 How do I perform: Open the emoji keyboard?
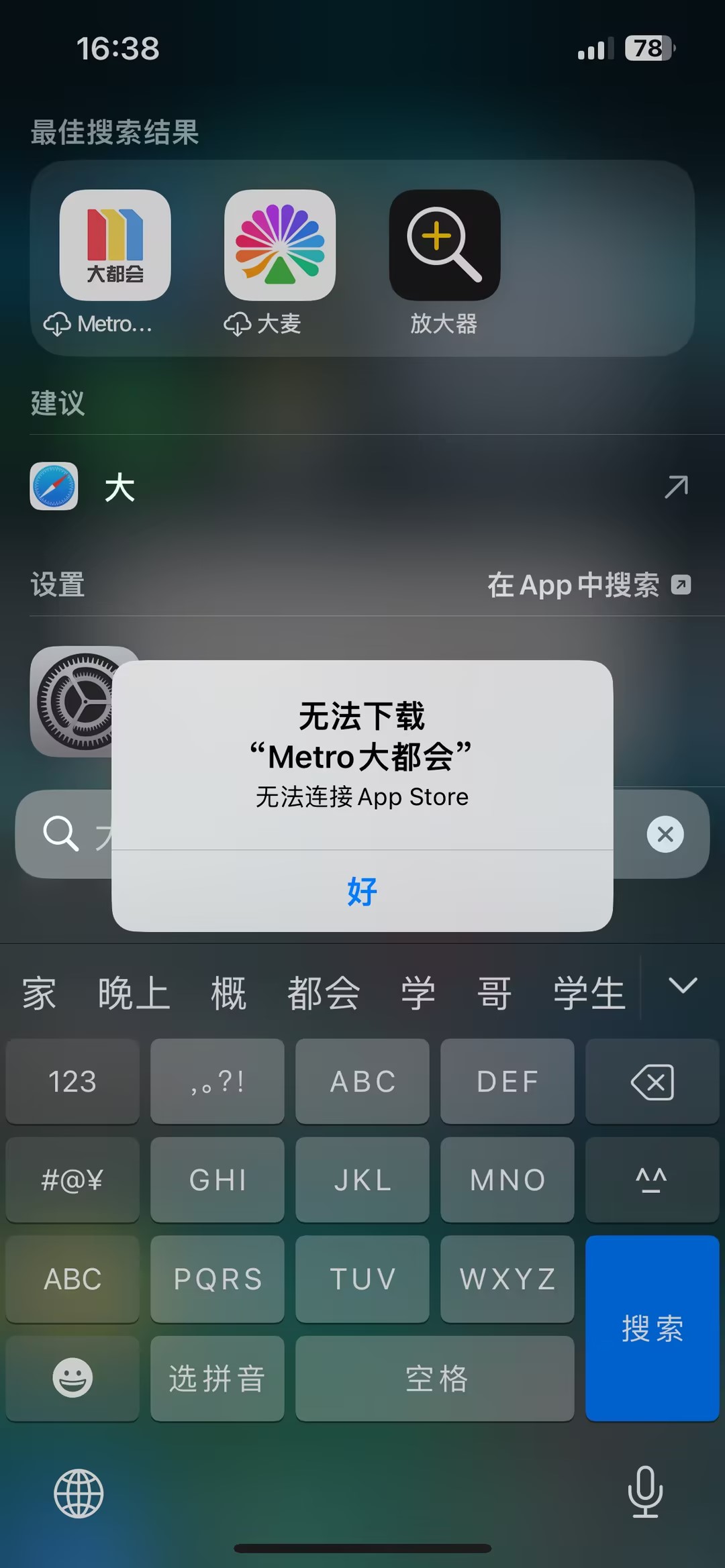coord(72,1377)
